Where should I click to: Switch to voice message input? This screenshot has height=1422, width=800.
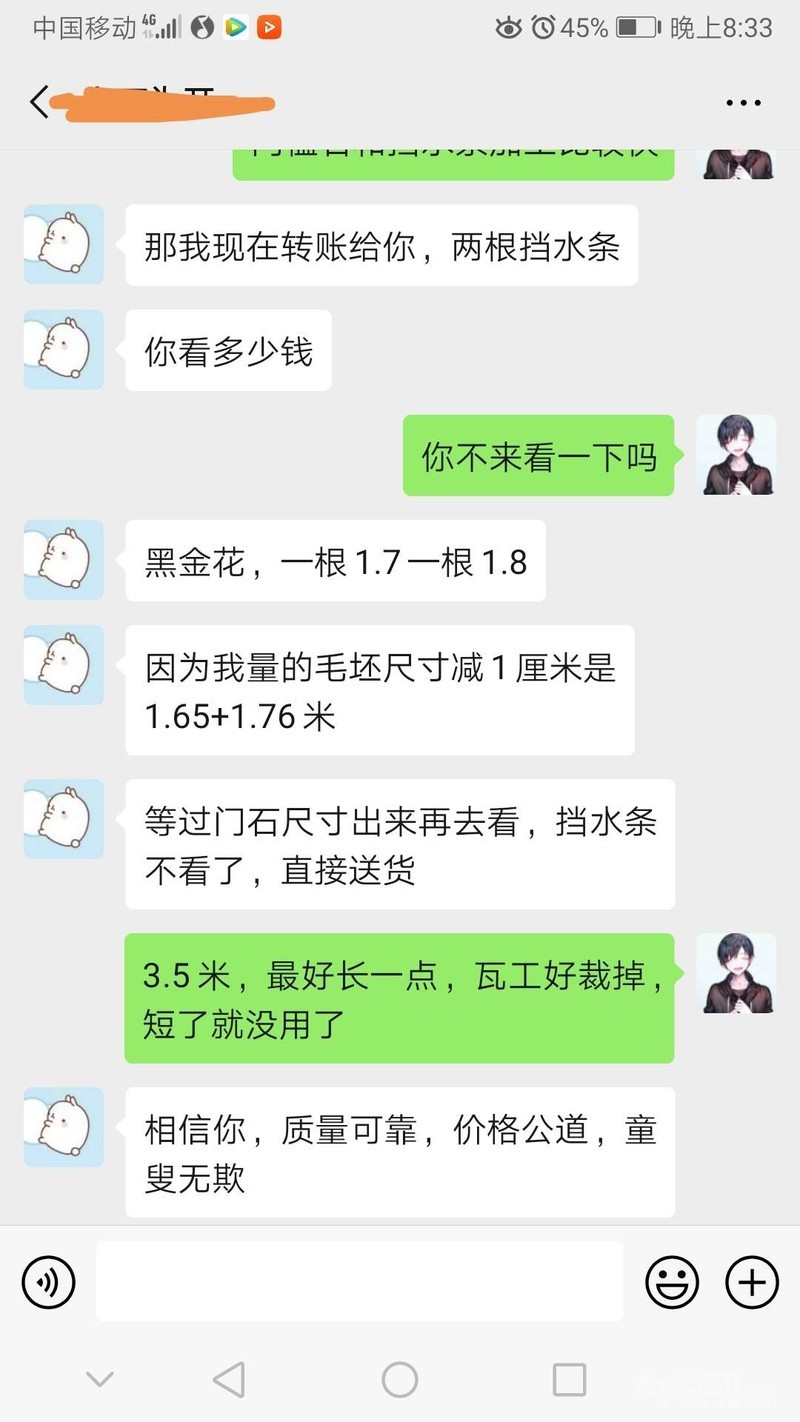tap(49, 1281)
